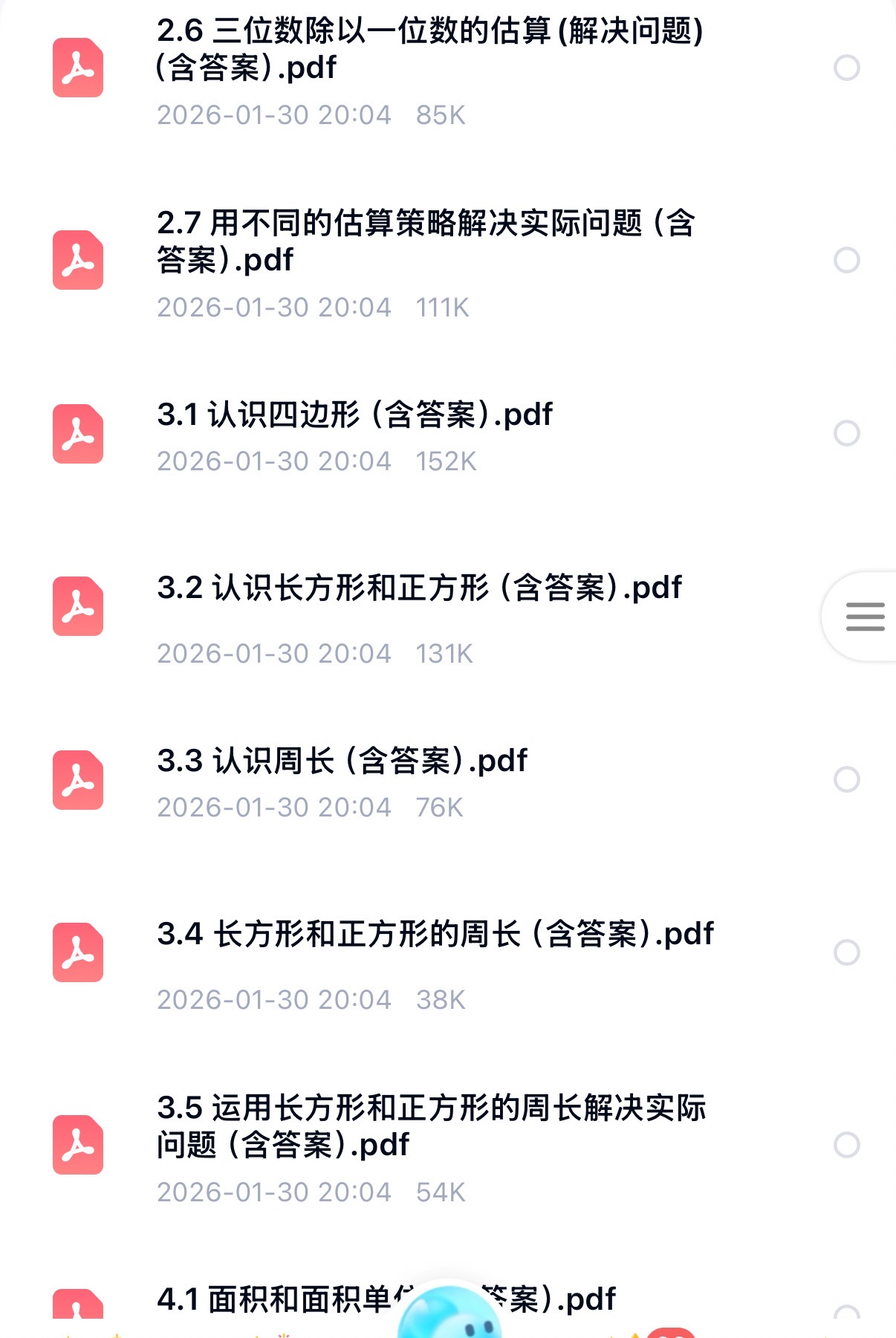The width and height of the screenshot is (896, 1338).
Task: Click the PDF icon for 3.5 周长解决实际问题
Action: [x=77, y=1144]
